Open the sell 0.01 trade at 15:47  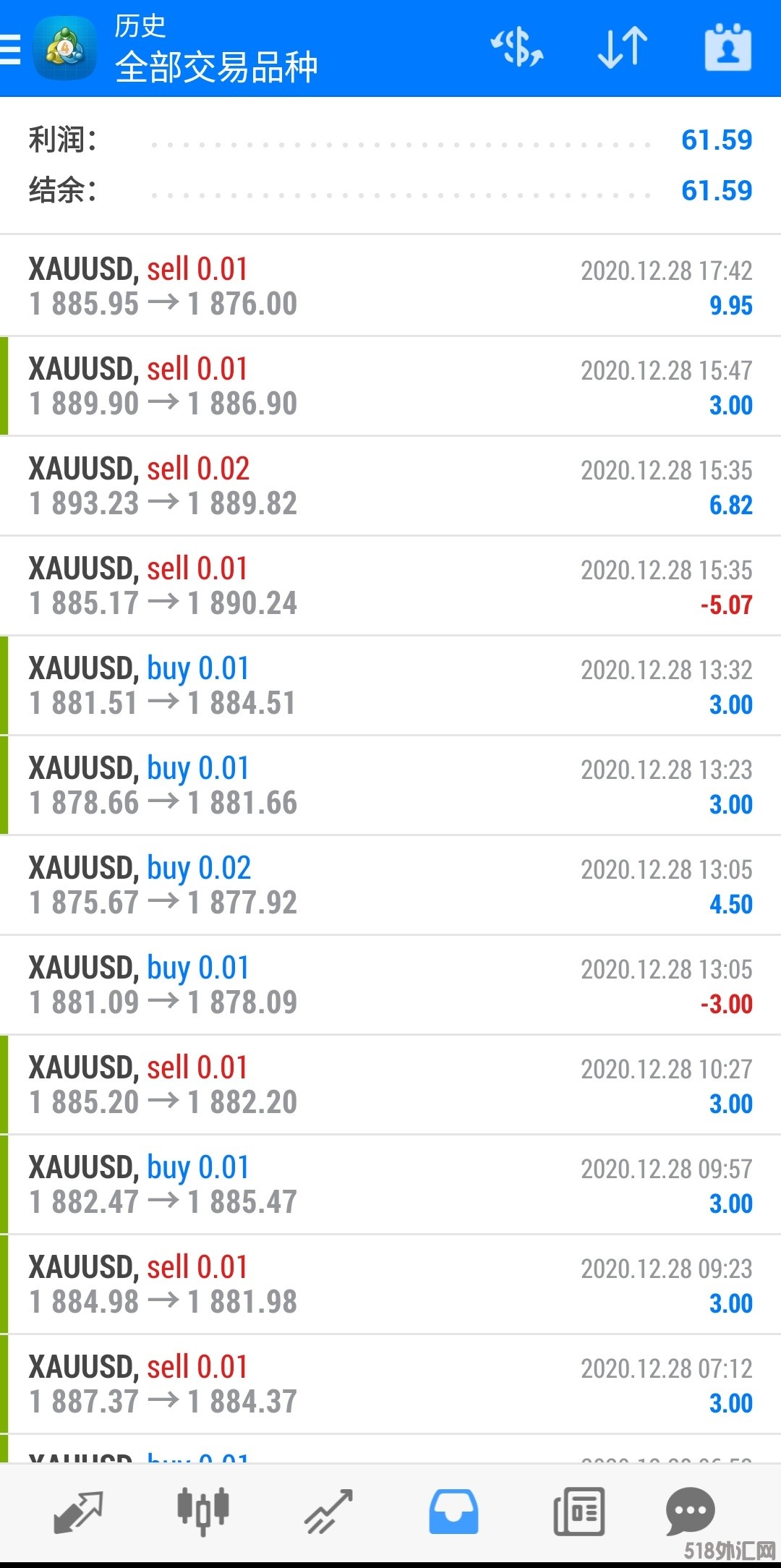point(390,386)
